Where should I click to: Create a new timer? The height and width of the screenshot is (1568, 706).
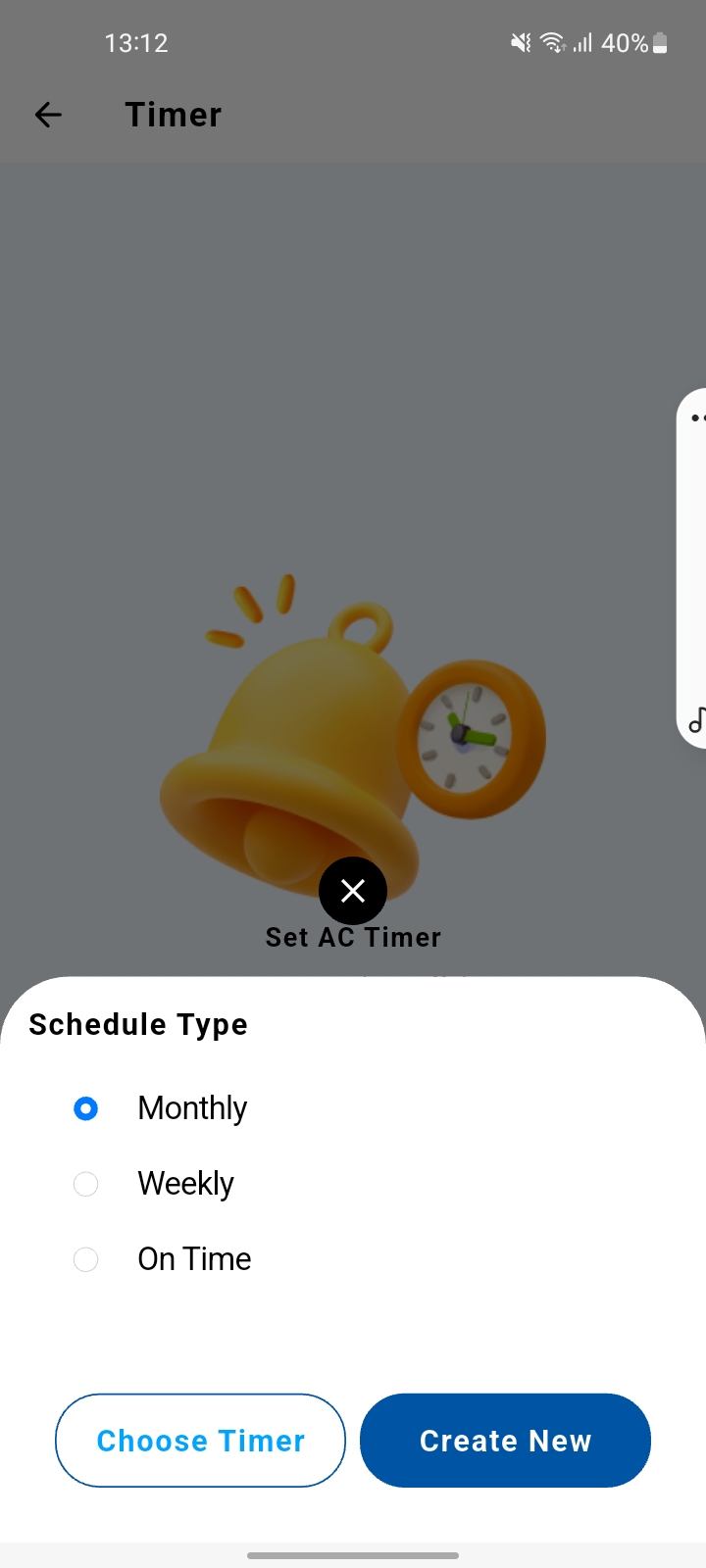point(505,1441)
